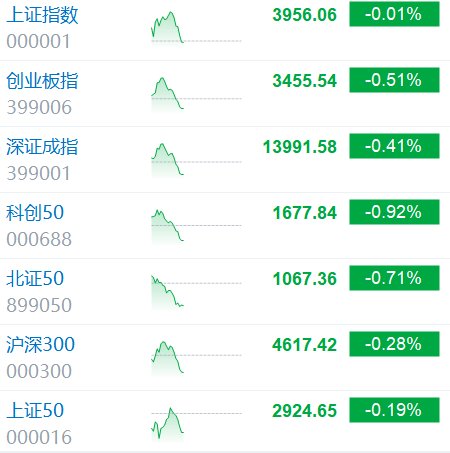Open the 创业板指 399006 index row

[225, 94]
